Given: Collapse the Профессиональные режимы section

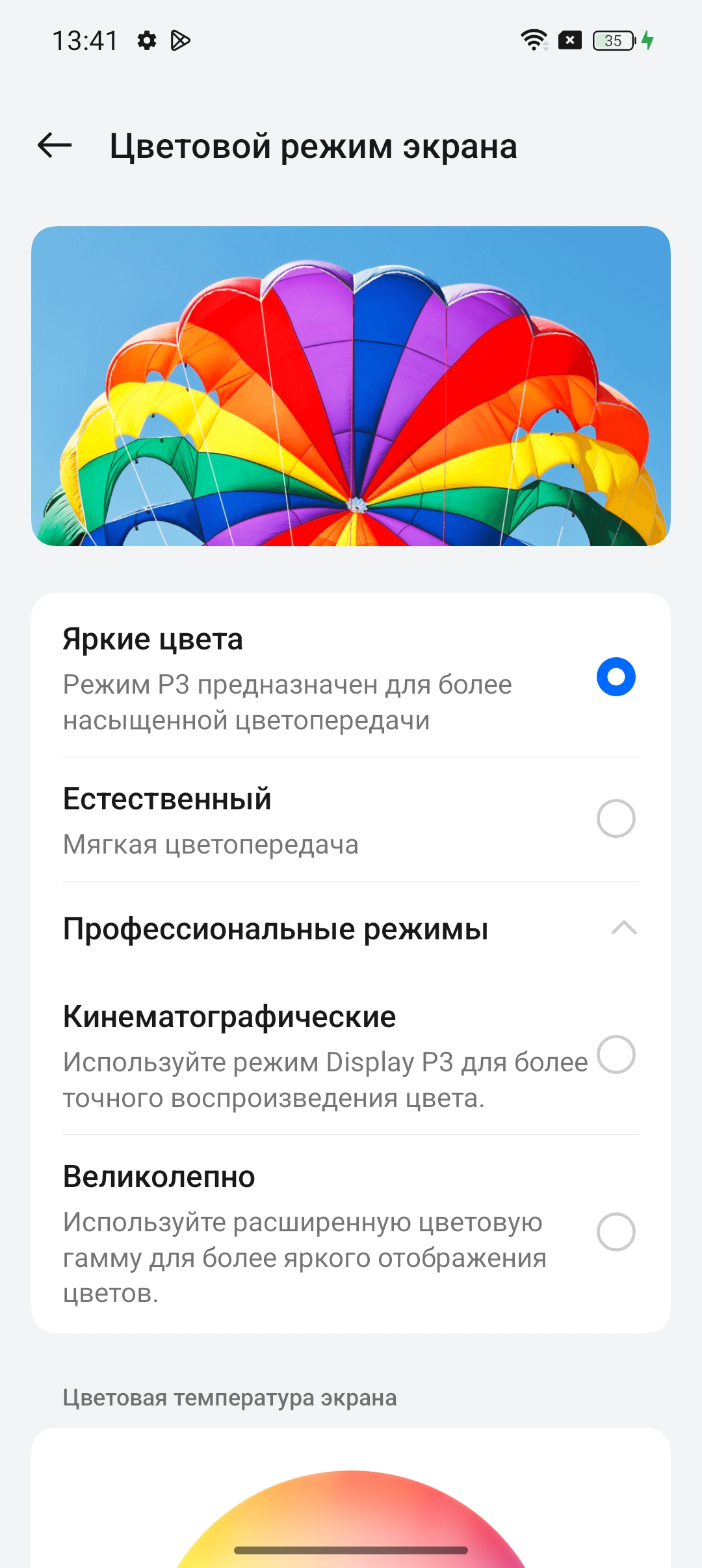Looking at the screenshot, I should 623,928.
